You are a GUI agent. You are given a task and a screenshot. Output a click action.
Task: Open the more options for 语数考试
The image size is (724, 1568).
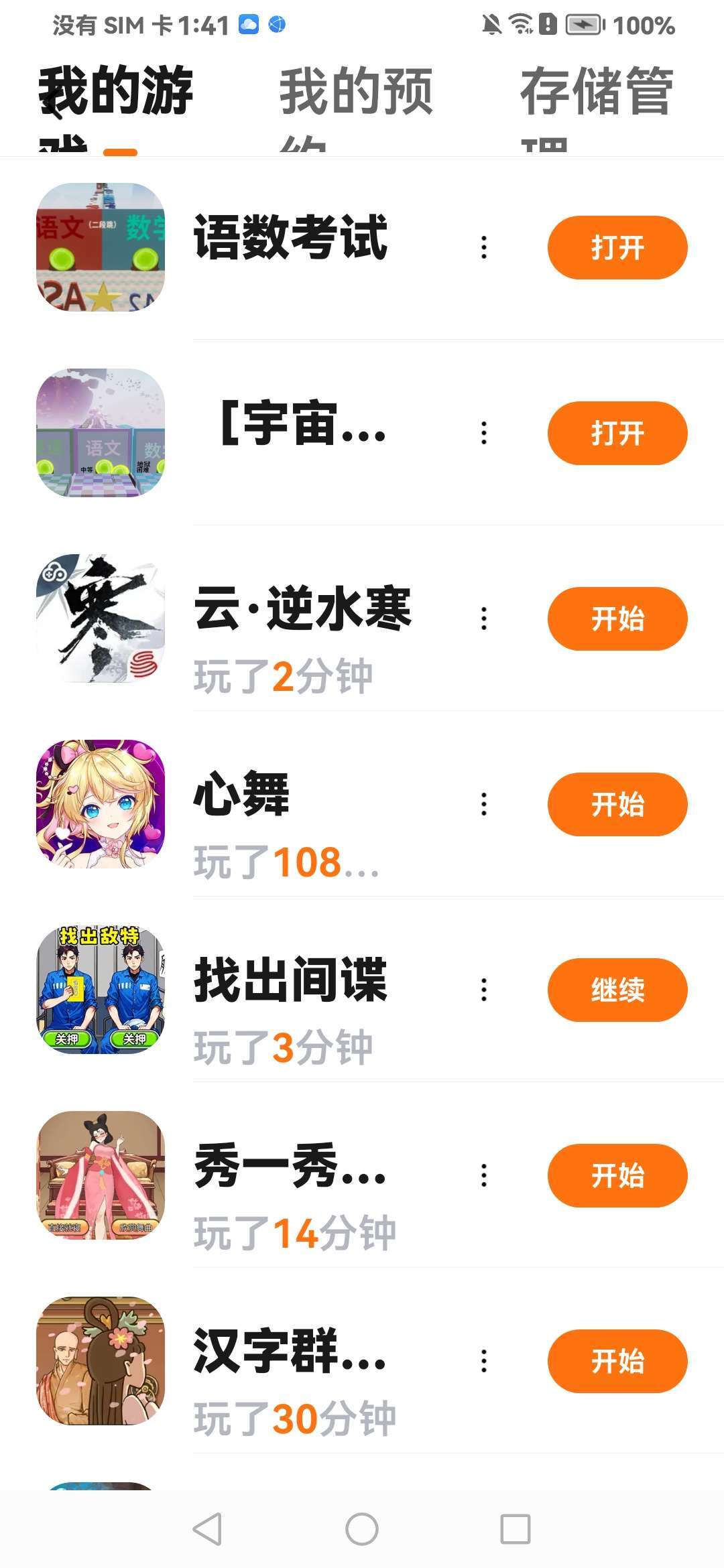(x=484, y=247)
